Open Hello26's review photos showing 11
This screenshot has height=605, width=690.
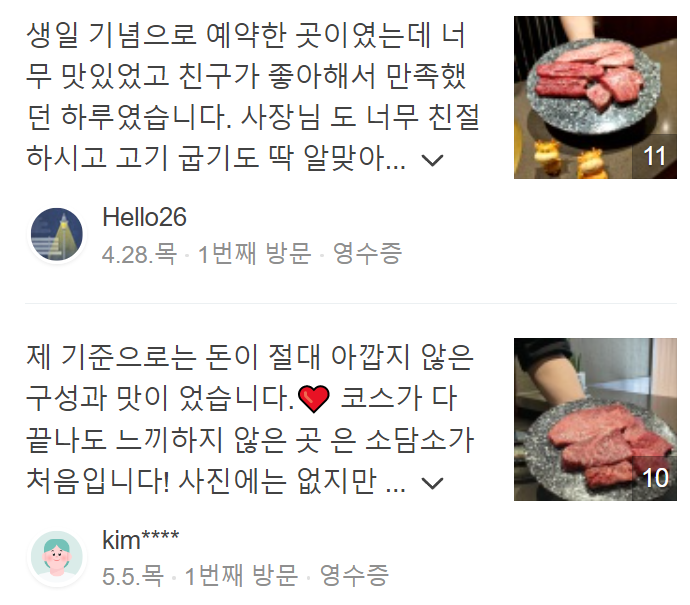[595, 97]
